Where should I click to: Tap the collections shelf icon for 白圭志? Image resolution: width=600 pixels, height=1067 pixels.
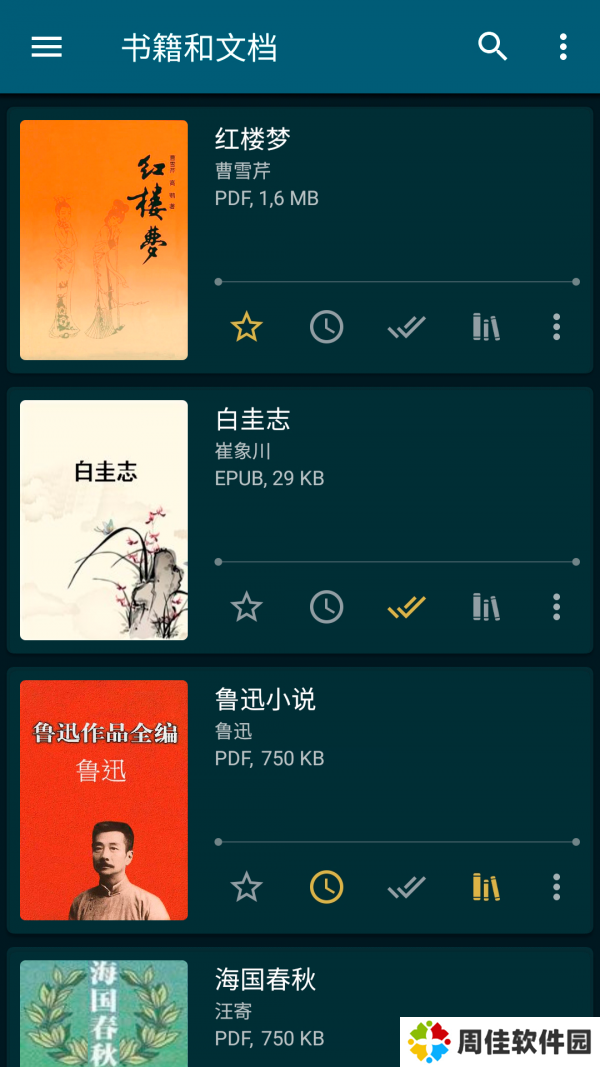[x=486, y=607]
